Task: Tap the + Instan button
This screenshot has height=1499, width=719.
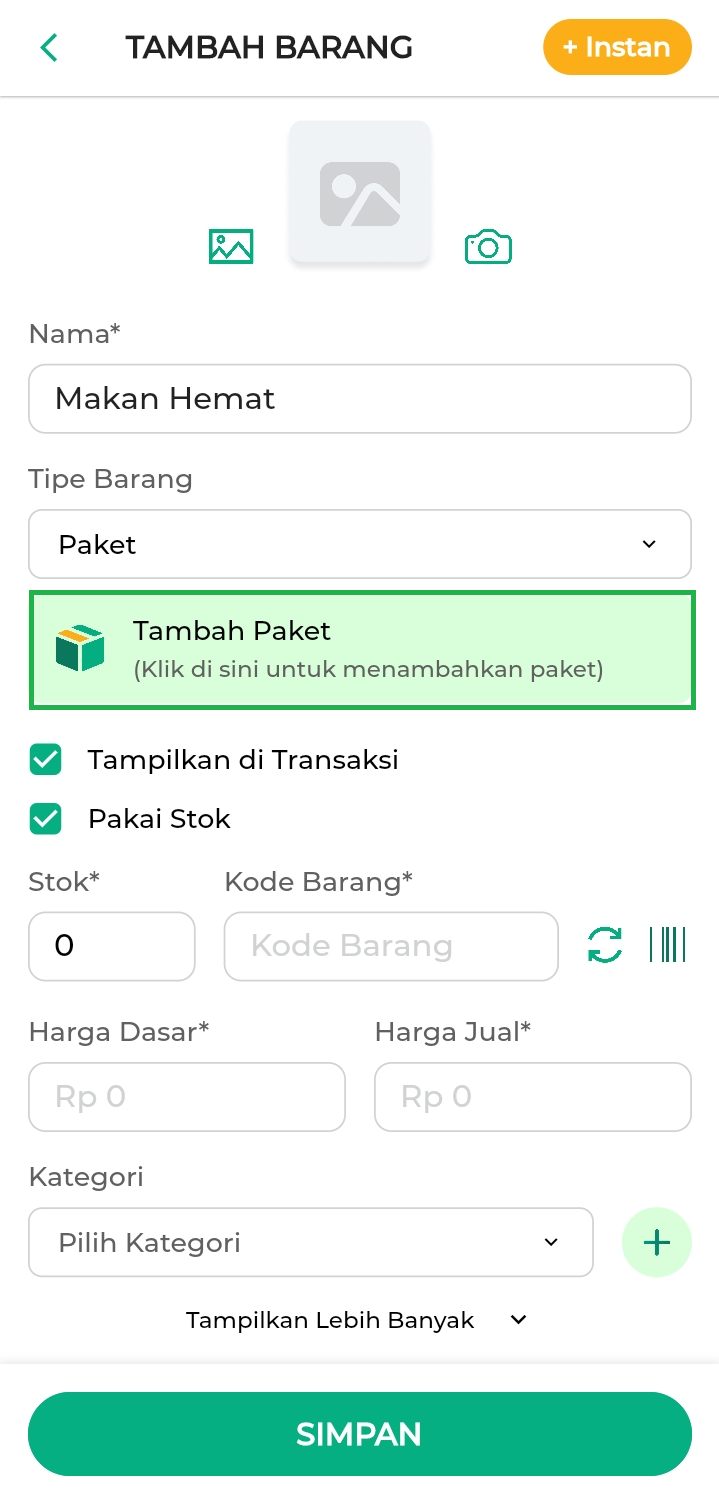Action: [617, 47]
